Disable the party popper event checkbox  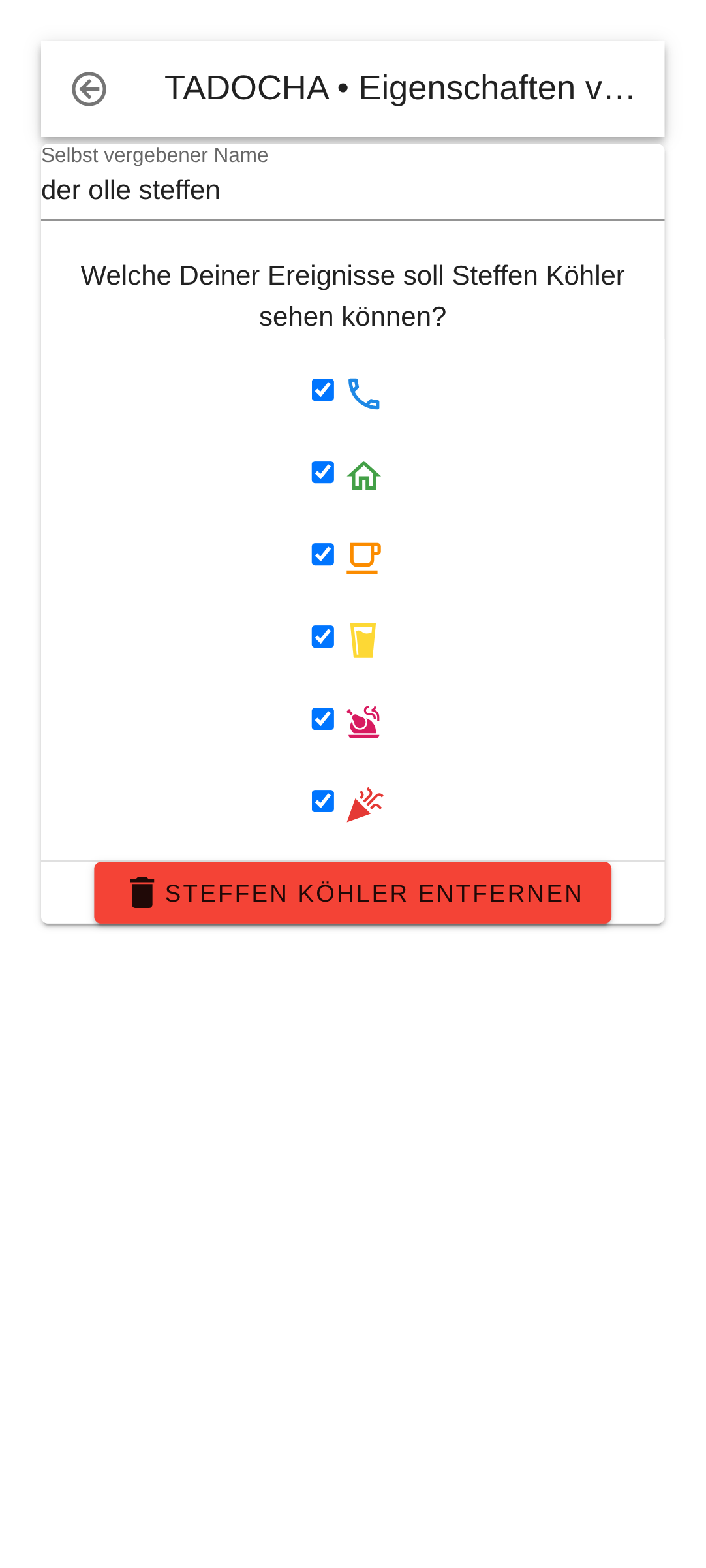click(x=323, y=802)
